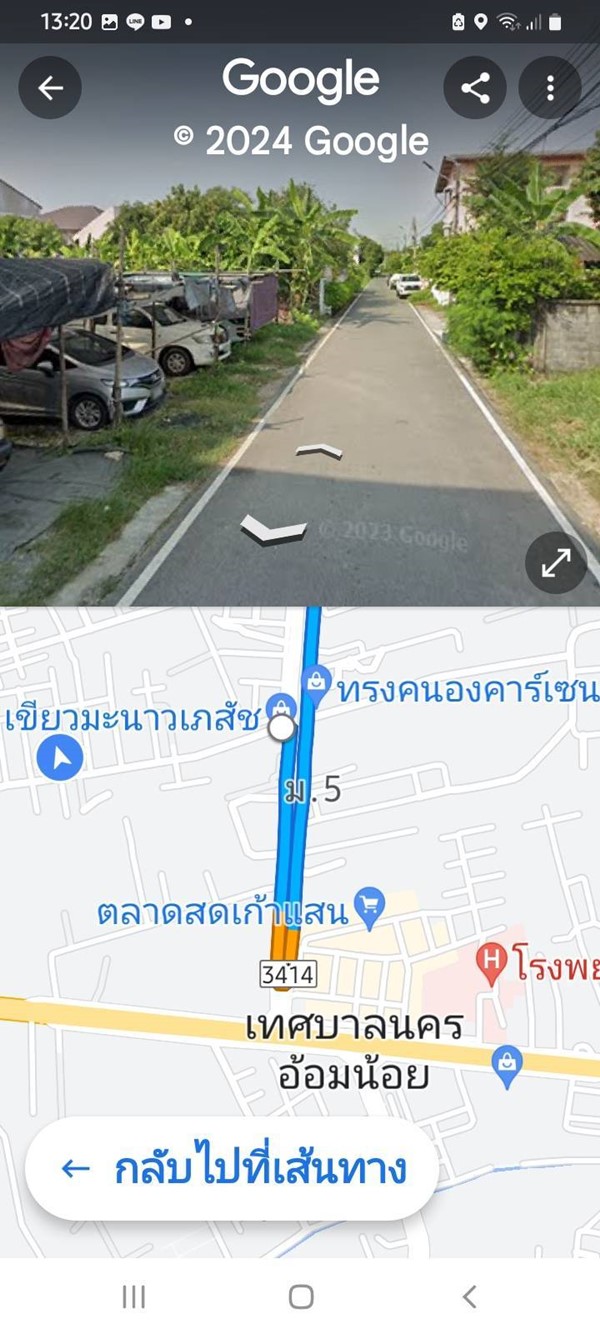Move backward along the street
The height and width of the screenshot is (1333, 600).
coord(274,529)
